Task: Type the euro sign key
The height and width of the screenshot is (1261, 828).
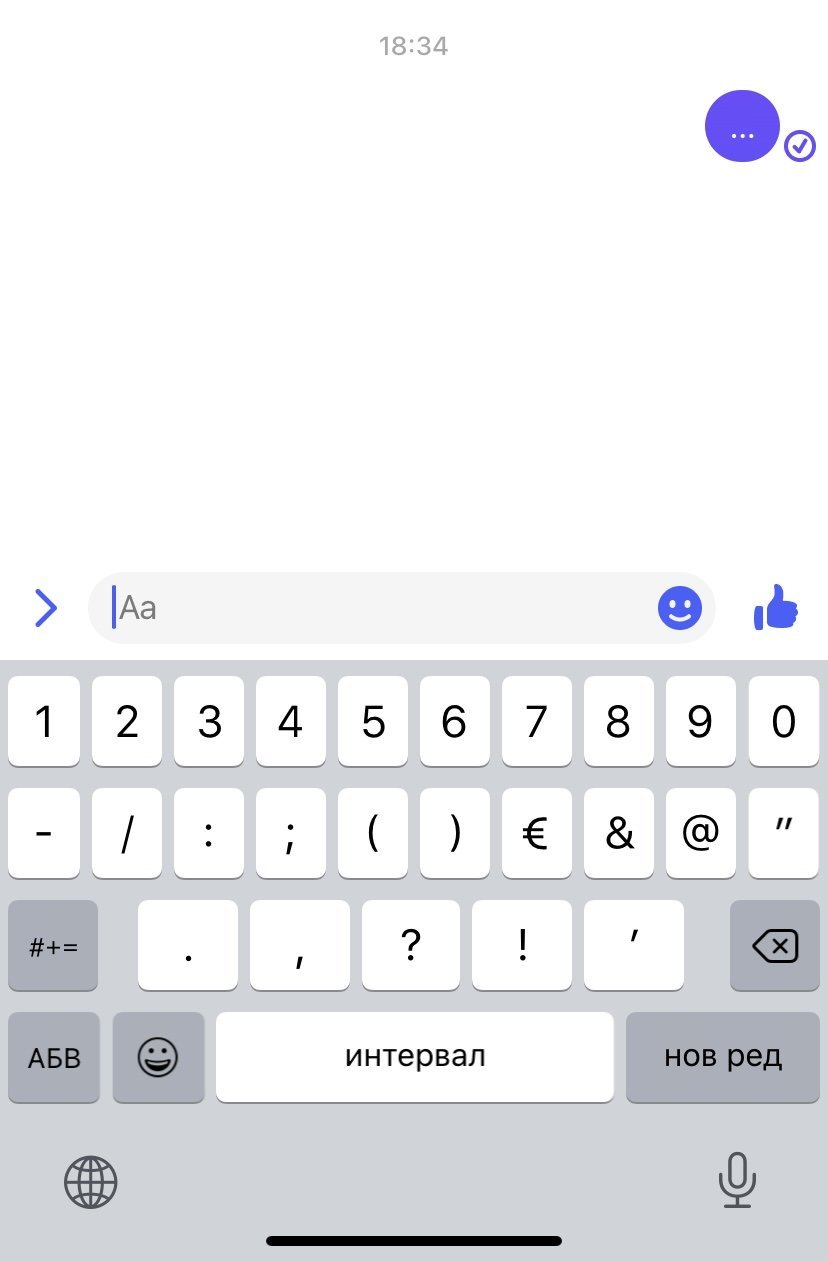Action: click(x=537, y=833)
